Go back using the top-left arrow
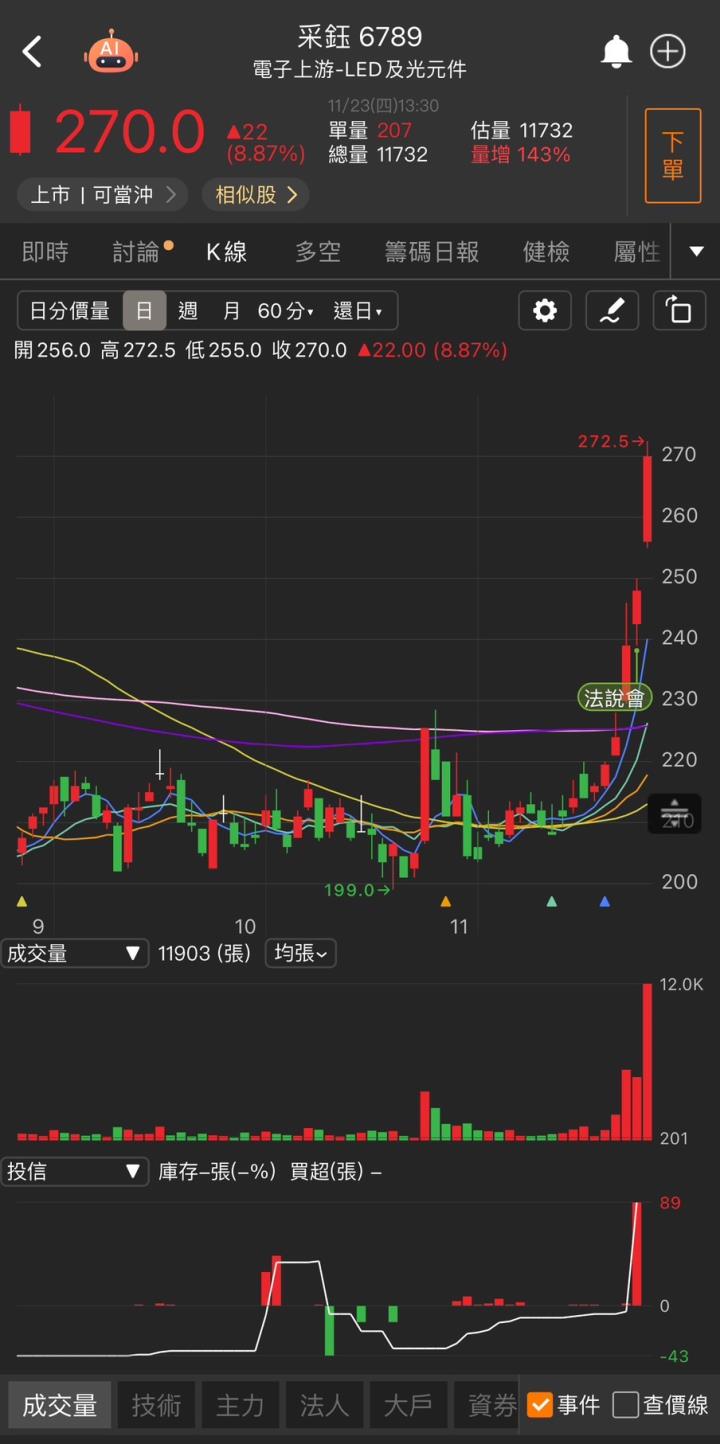Viewport: 720px width, 1444px height. (x=33, y=51)
